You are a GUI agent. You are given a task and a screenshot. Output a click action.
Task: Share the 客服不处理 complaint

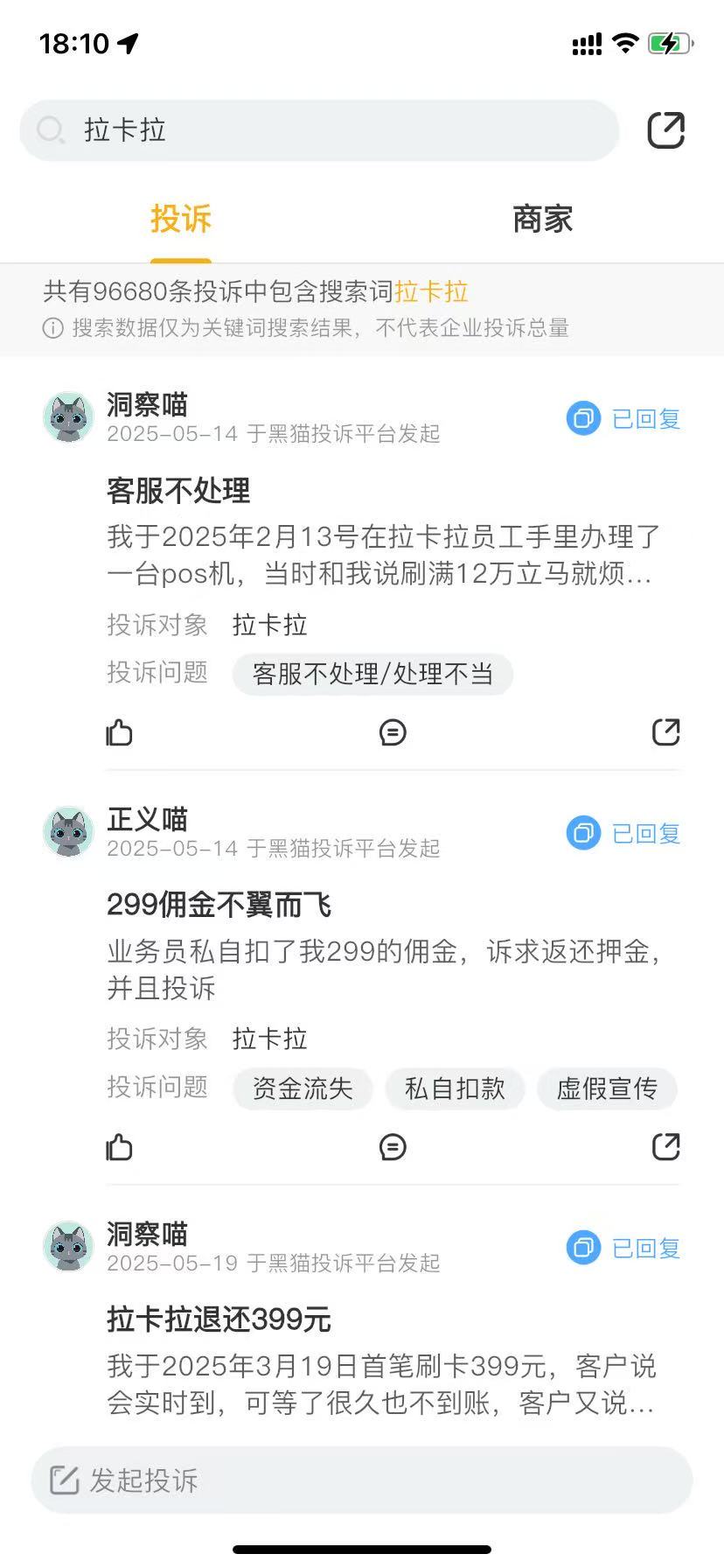click(665, 732)
